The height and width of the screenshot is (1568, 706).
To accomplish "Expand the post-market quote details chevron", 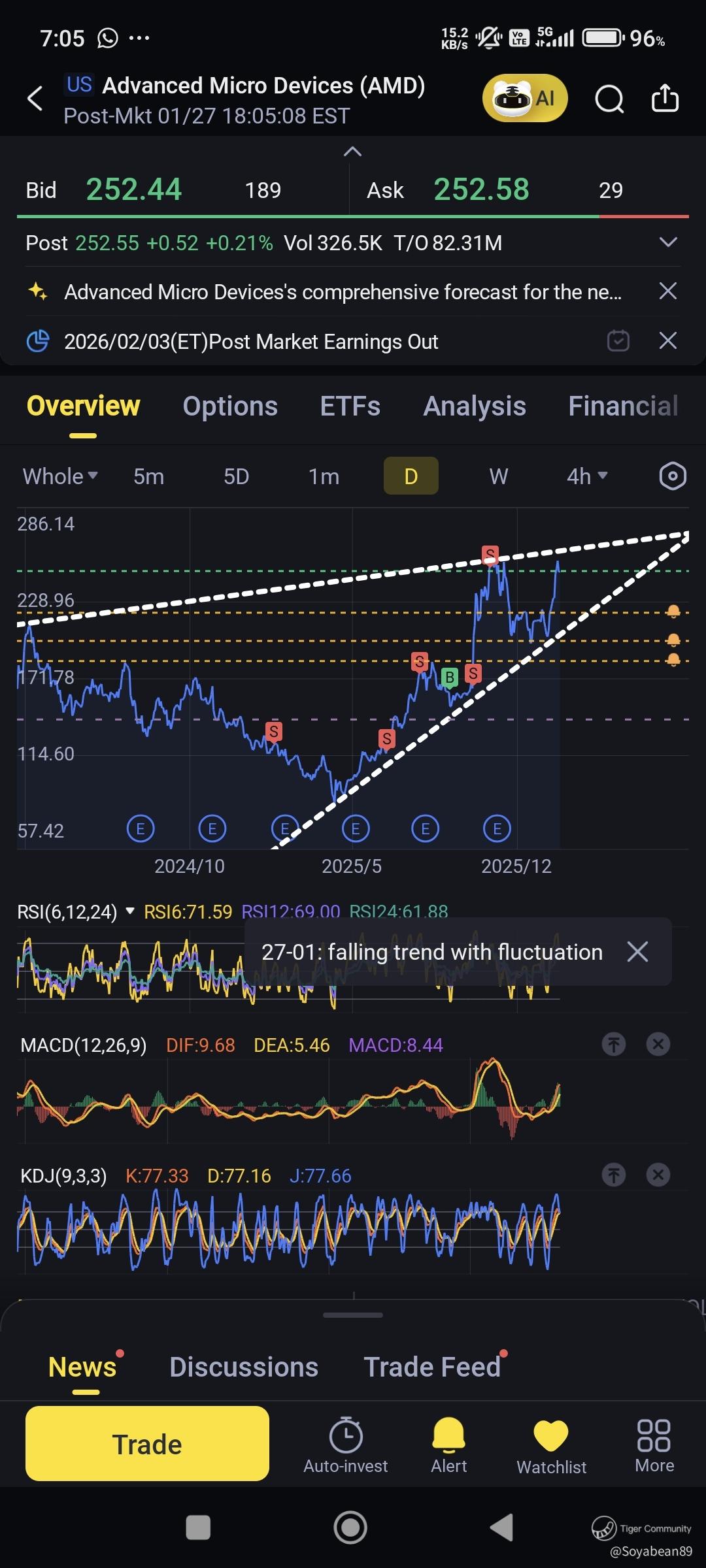I will click(667, 242).
